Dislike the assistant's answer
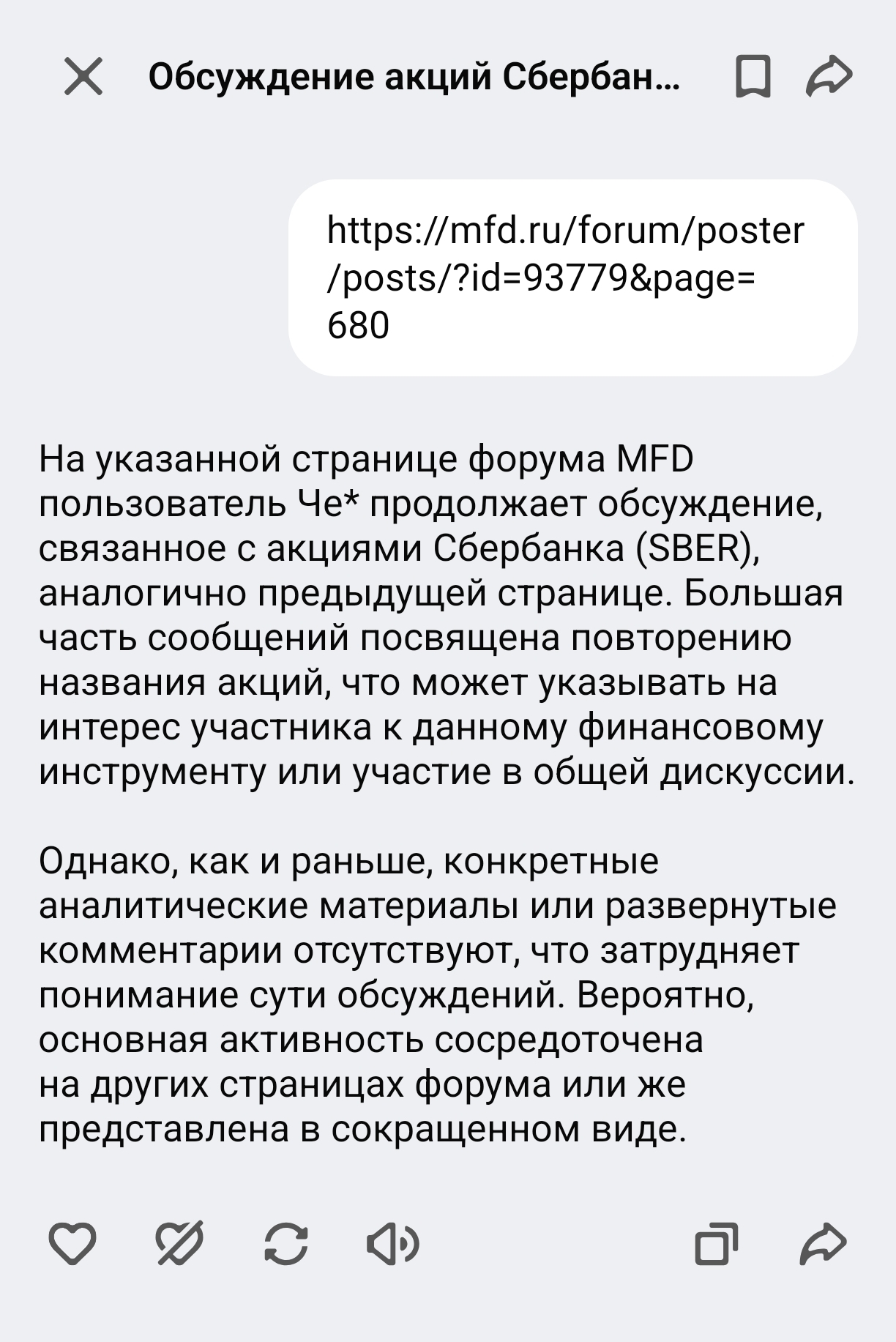This screenshot has height=1342, width=896. 179,1243
